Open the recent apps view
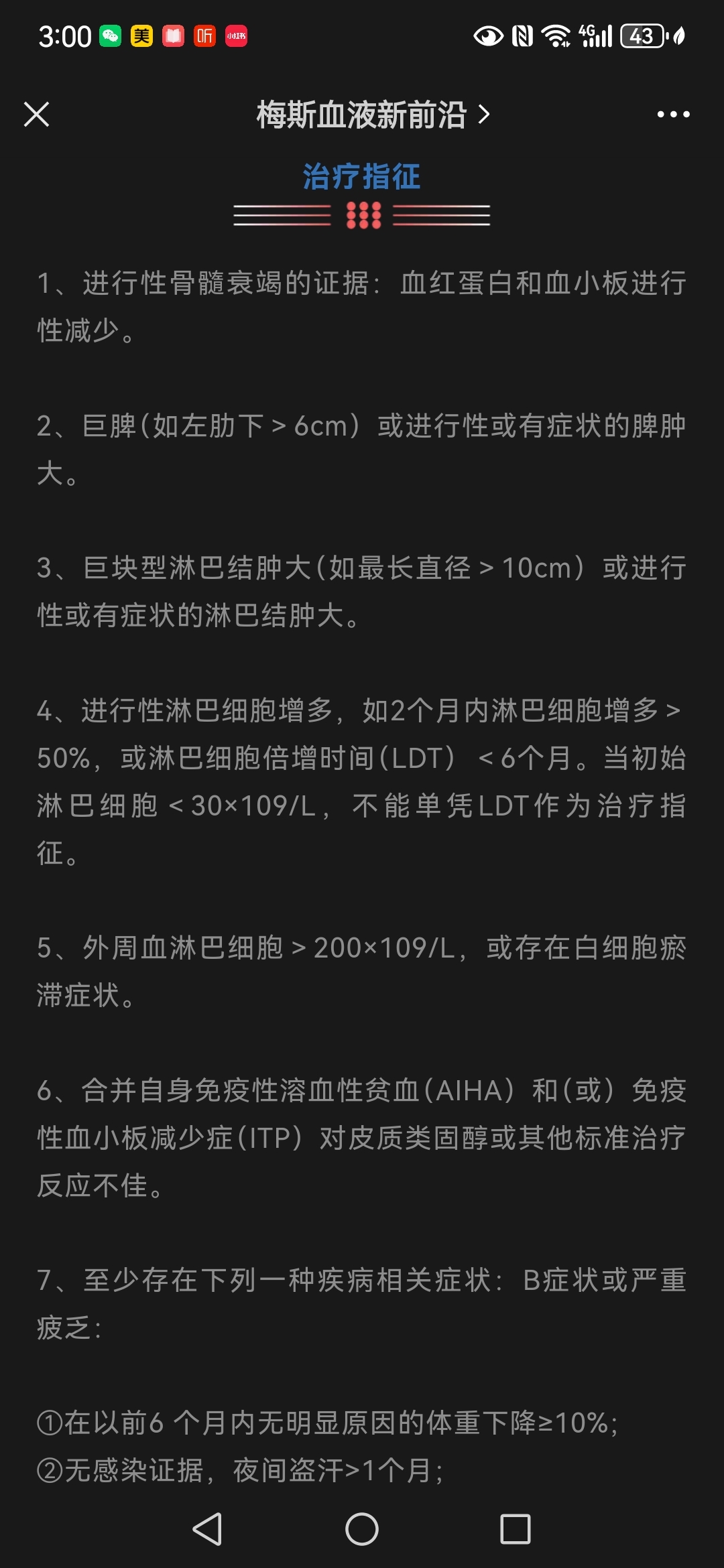The image size is (724, 1568). pos(516,1528)
